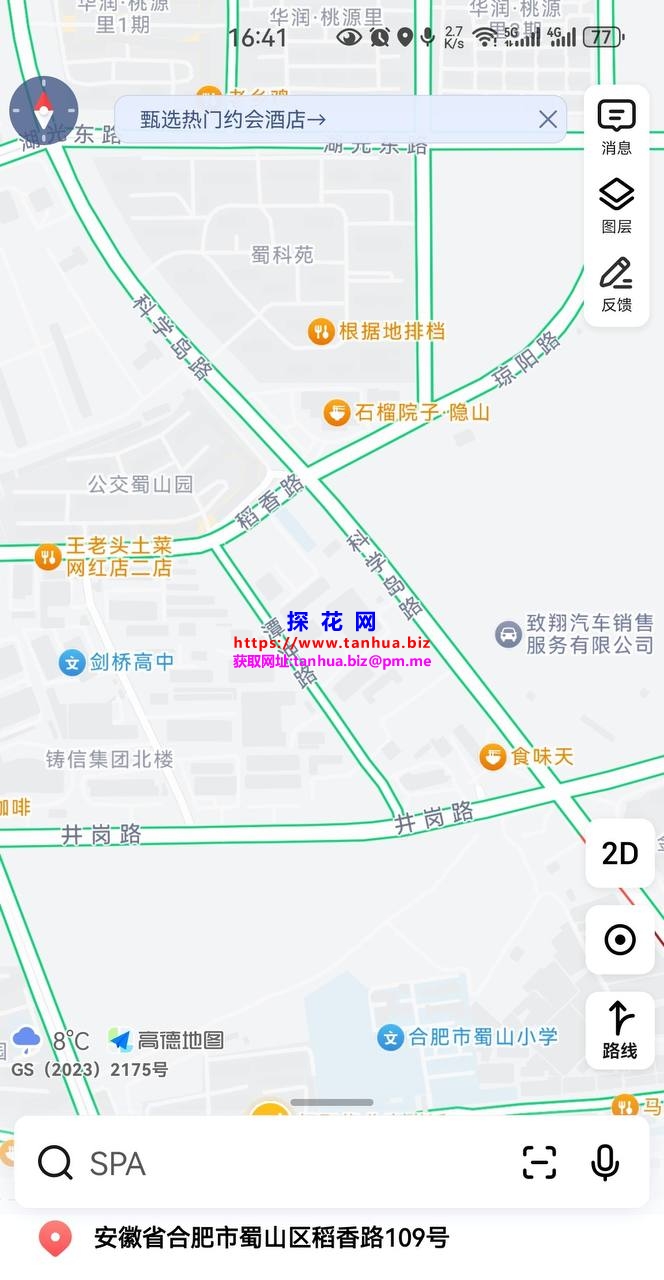This screenshot has width=664, height=1280.
Task: Open the scan icon in the search bar
Action: click(539, 1162)
